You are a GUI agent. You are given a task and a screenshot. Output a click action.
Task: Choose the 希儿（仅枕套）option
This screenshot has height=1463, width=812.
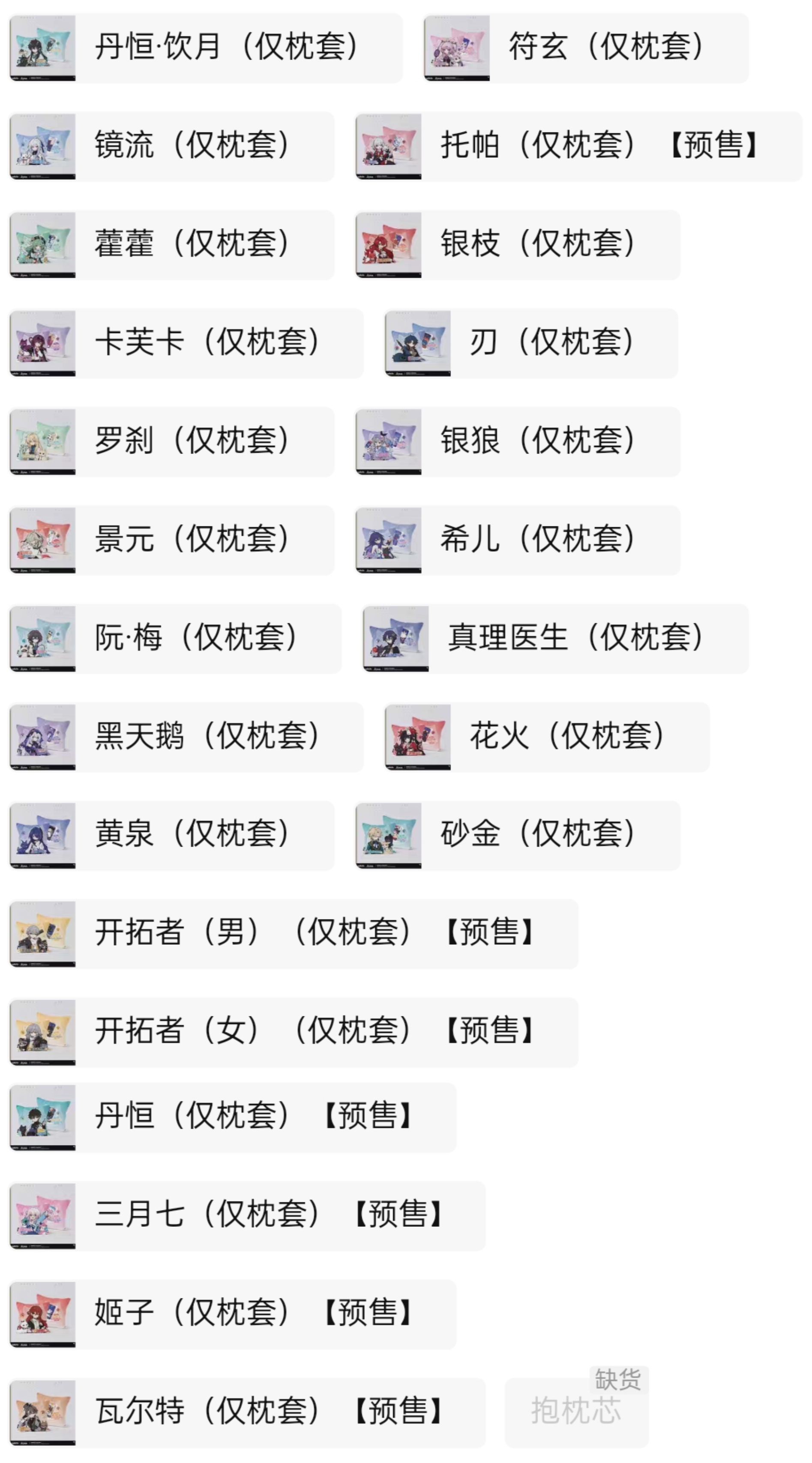[x=518, y=540]
